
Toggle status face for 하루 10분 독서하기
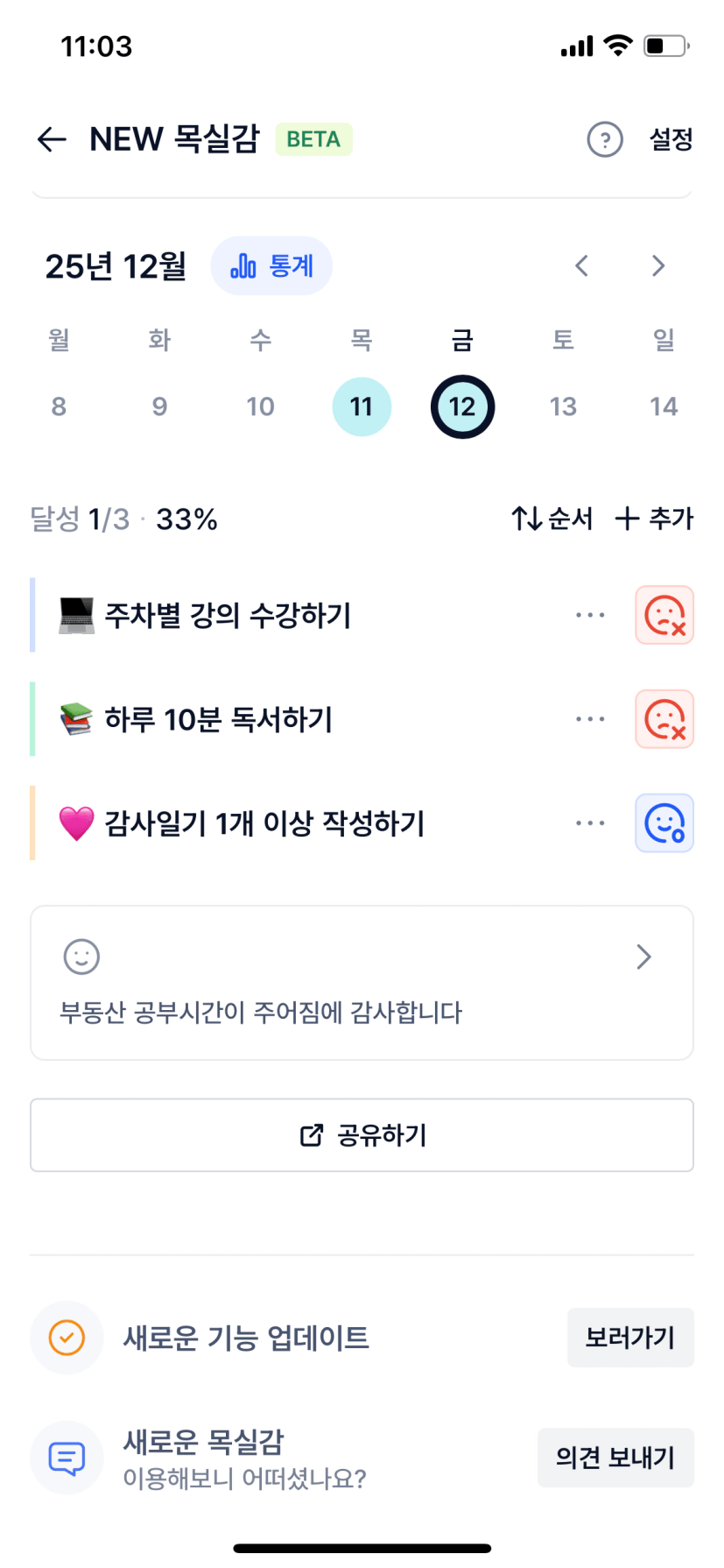pyautogui.click(x=664, y=719)
